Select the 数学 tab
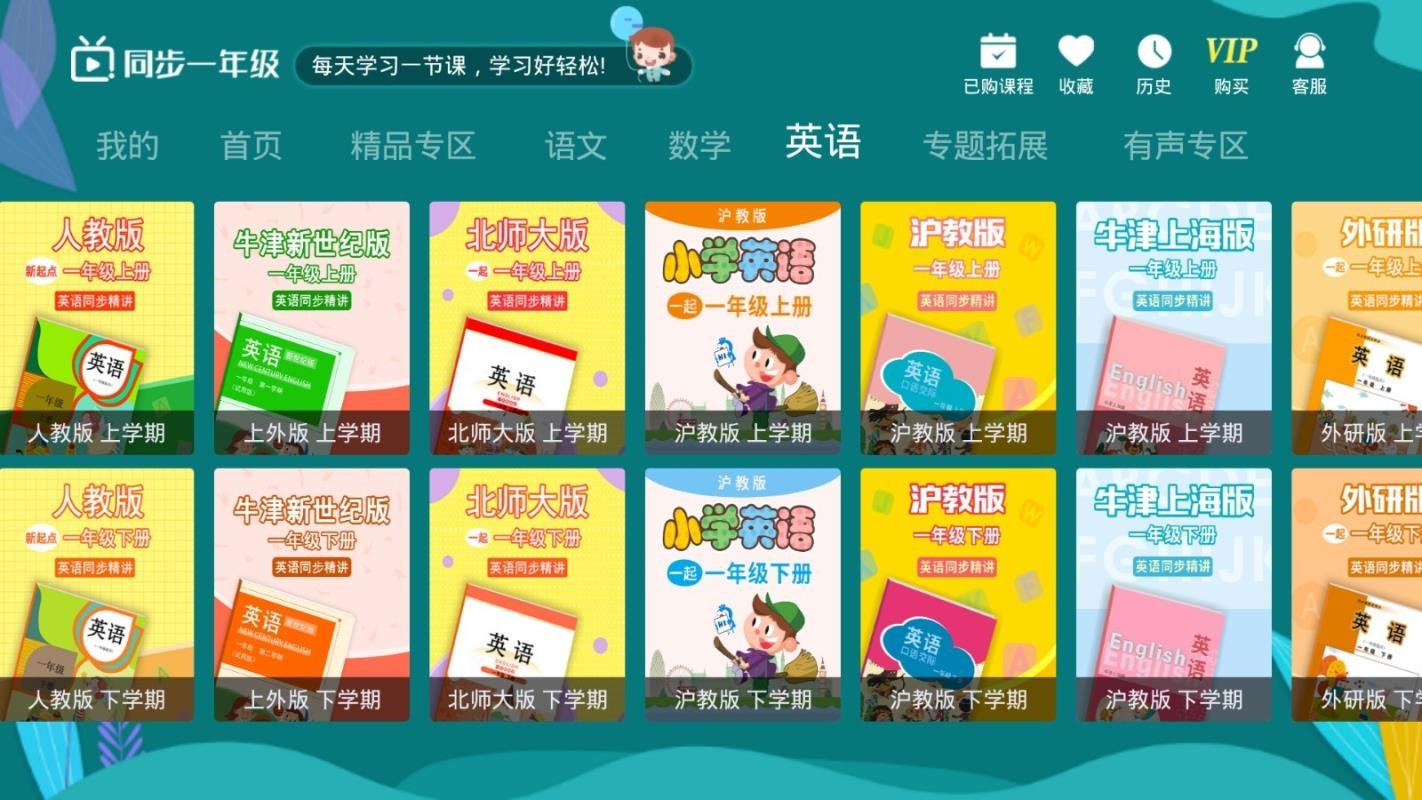Screen dimensions: 1422x800 tap(699, 146)
